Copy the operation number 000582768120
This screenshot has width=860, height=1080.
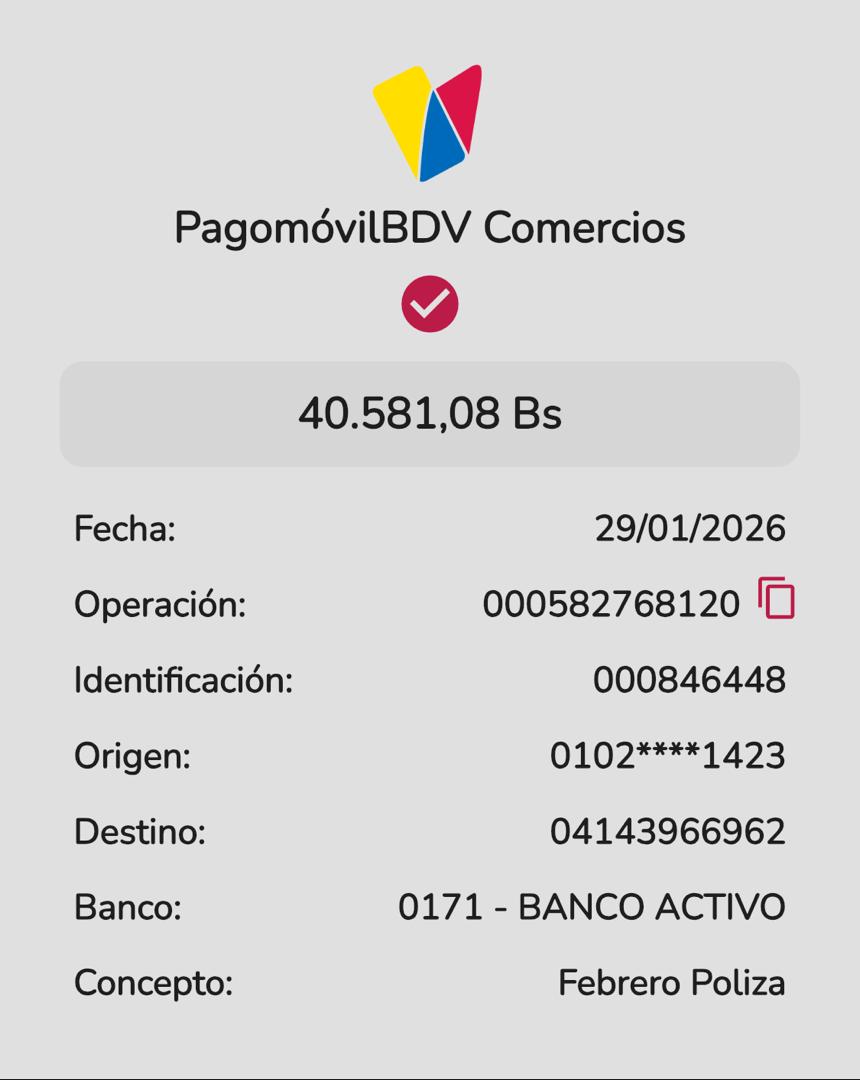[x=776, y=599]
